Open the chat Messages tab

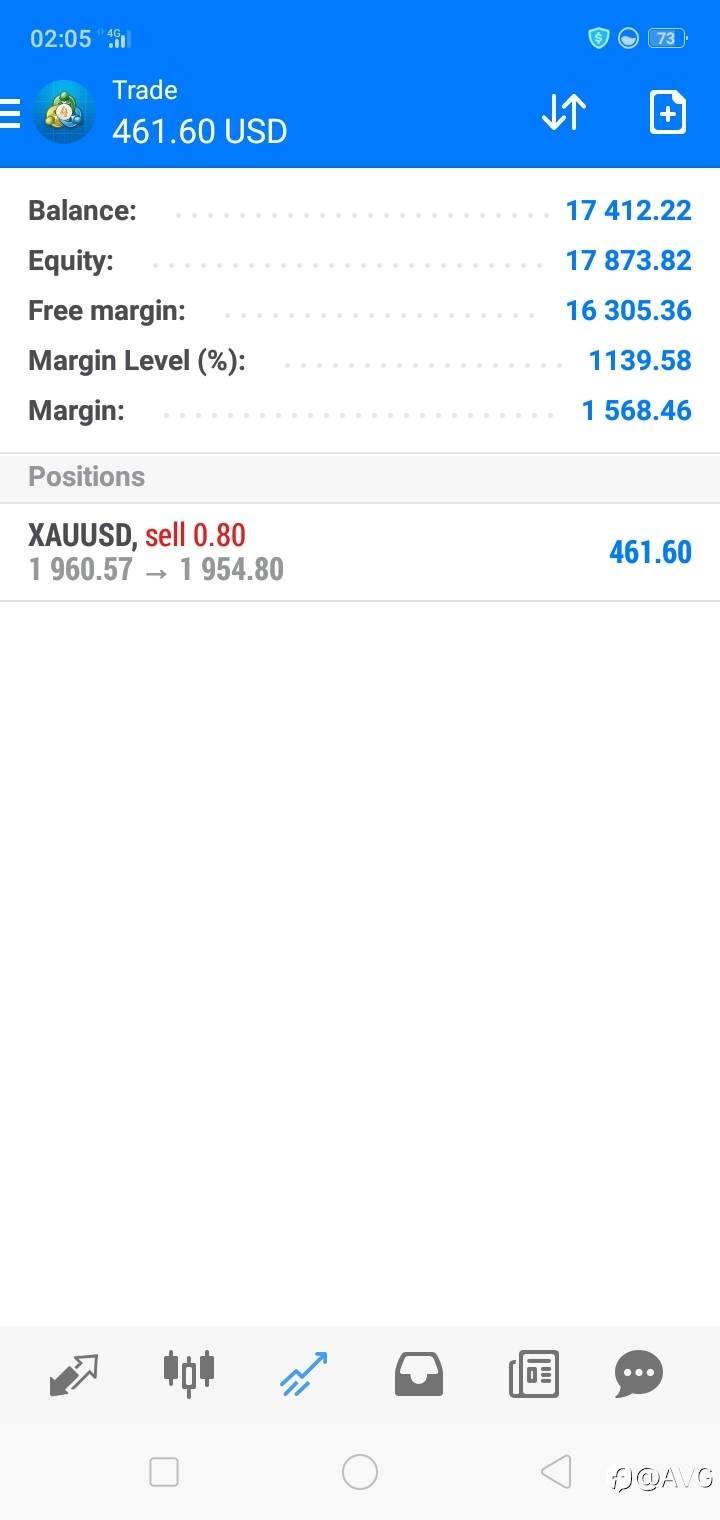click(639, 1374)
